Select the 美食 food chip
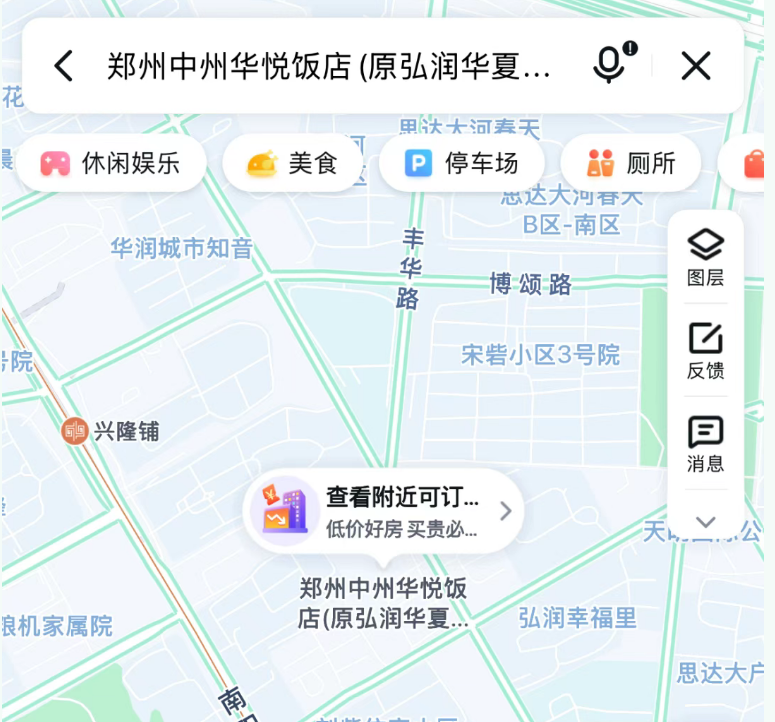Viewport: 775px width, 722px height. pyautogui.click(x=293, y=163)
